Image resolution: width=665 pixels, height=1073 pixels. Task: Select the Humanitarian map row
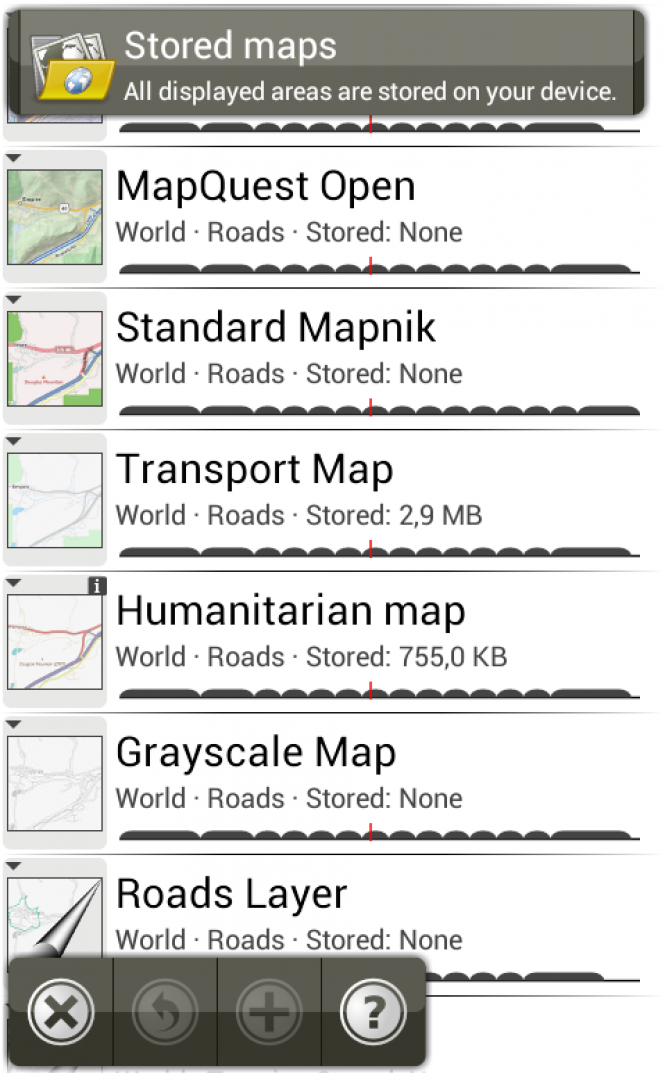coord(332,642)
